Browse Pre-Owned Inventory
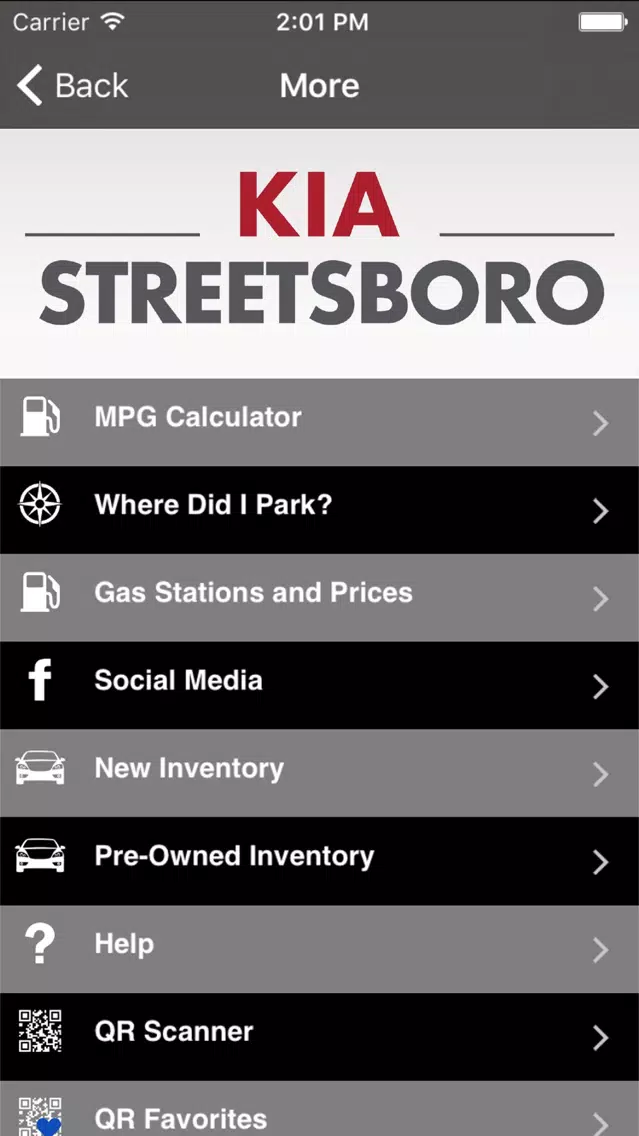This screenshot has height=1136, width=639. 320,861
